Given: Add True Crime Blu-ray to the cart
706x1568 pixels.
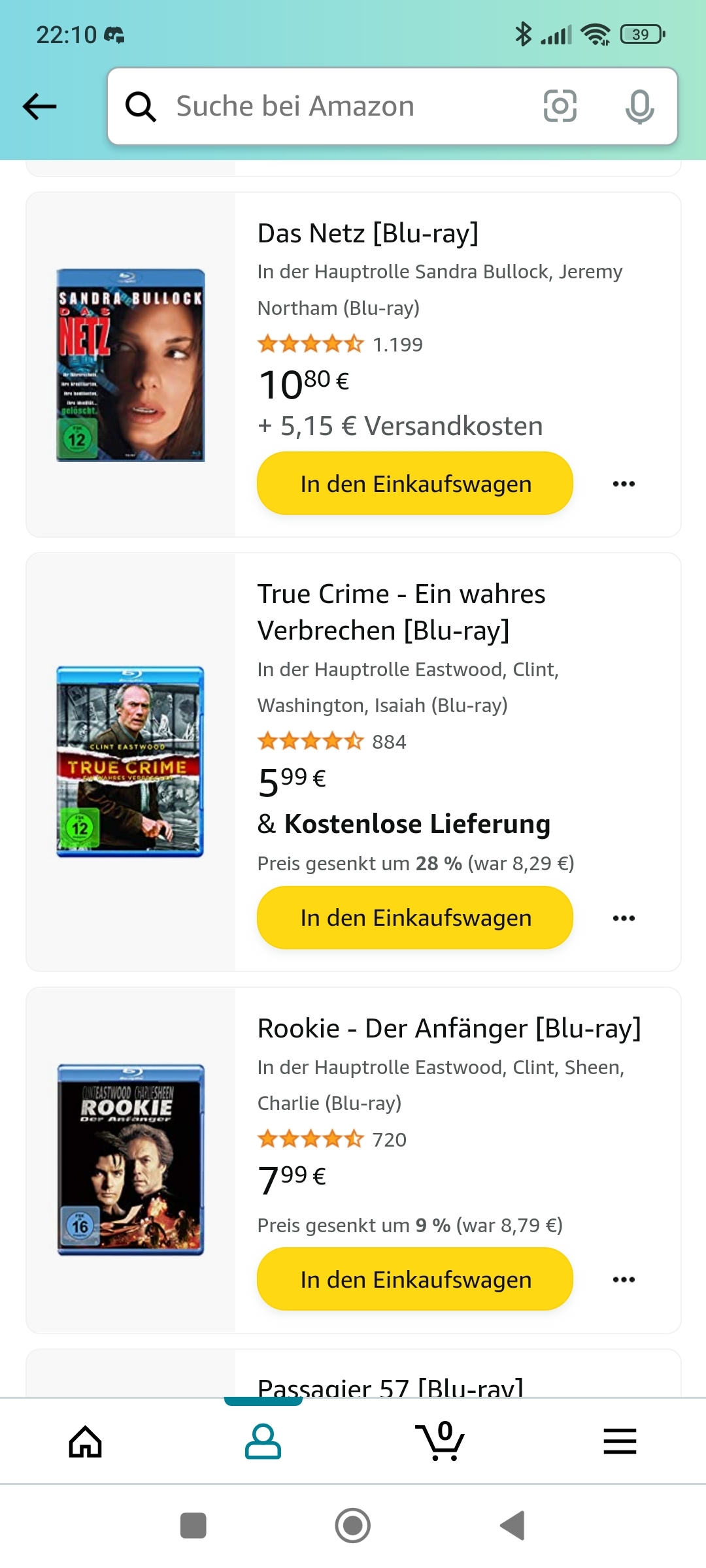Looking at the screenshot, I should 415,918.
